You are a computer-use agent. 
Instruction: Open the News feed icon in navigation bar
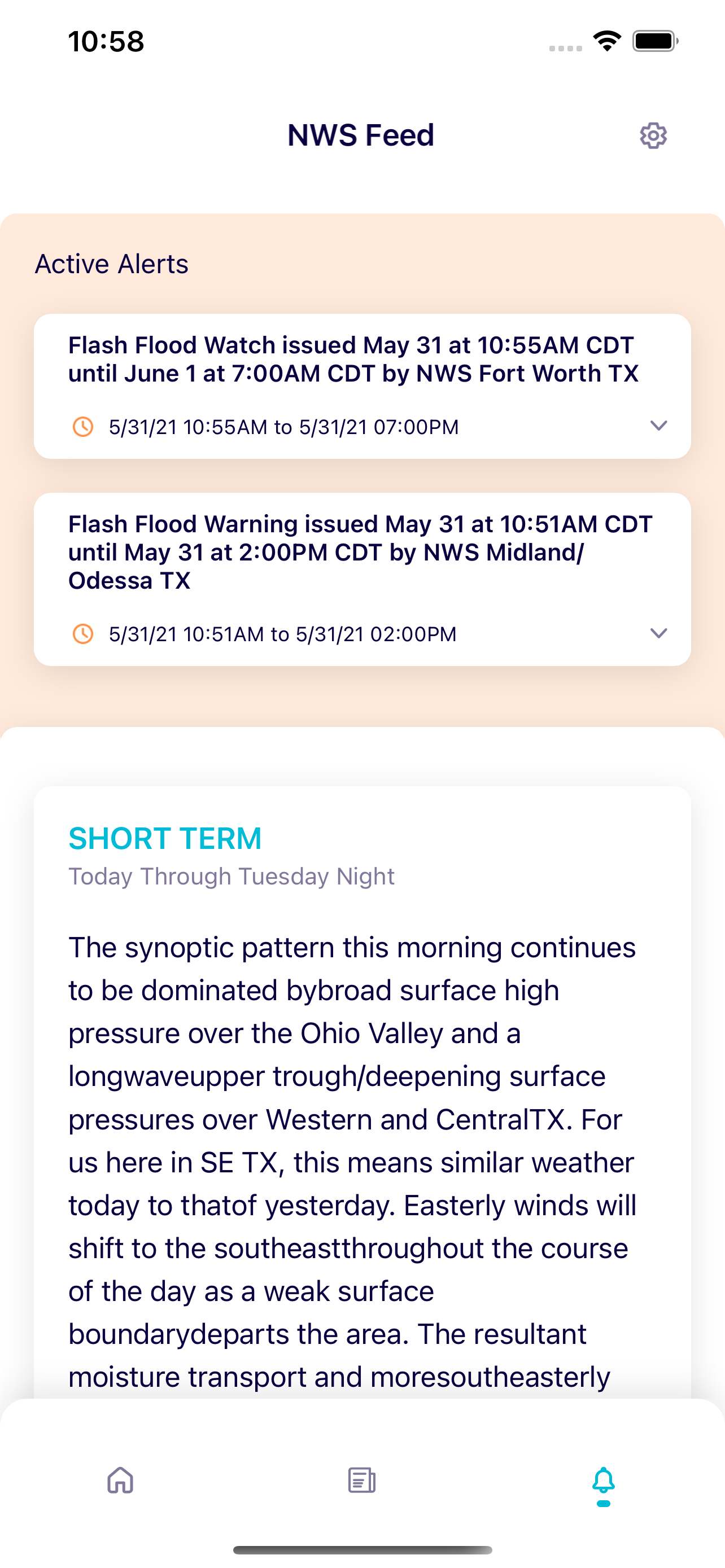tap(362, 1482)
